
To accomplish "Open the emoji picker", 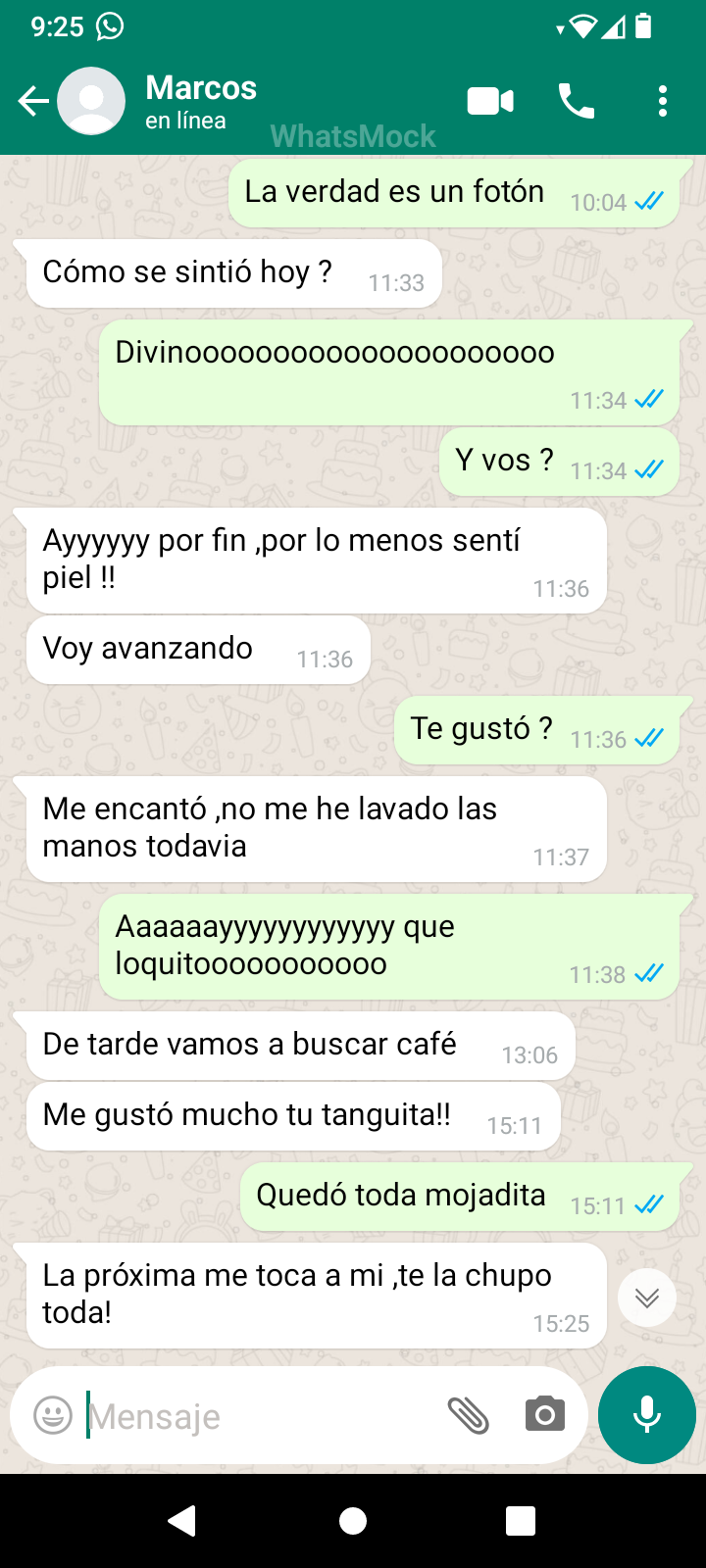I will pos(53,1416).
